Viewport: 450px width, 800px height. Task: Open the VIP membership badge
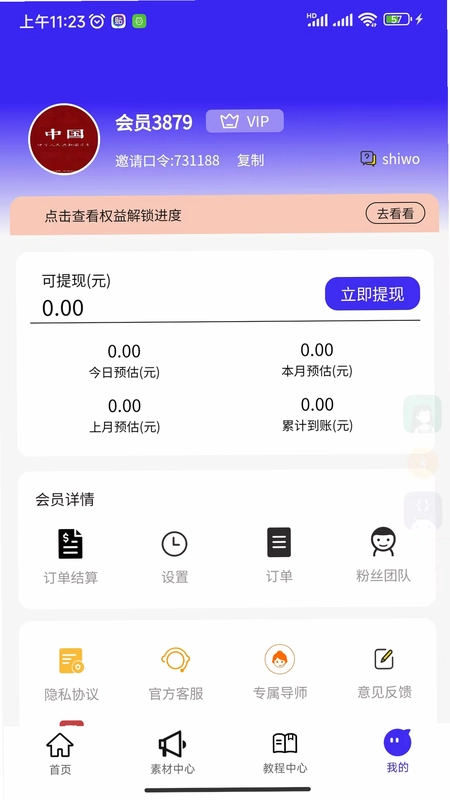point(245,121)
